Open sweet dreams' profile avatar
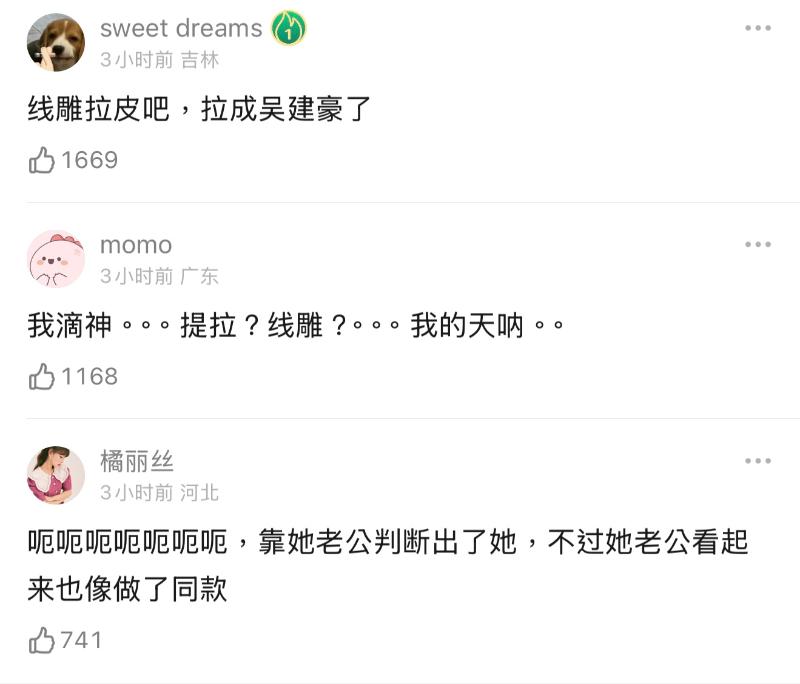Viewport: 800px width, 684px height. (56, 43)
